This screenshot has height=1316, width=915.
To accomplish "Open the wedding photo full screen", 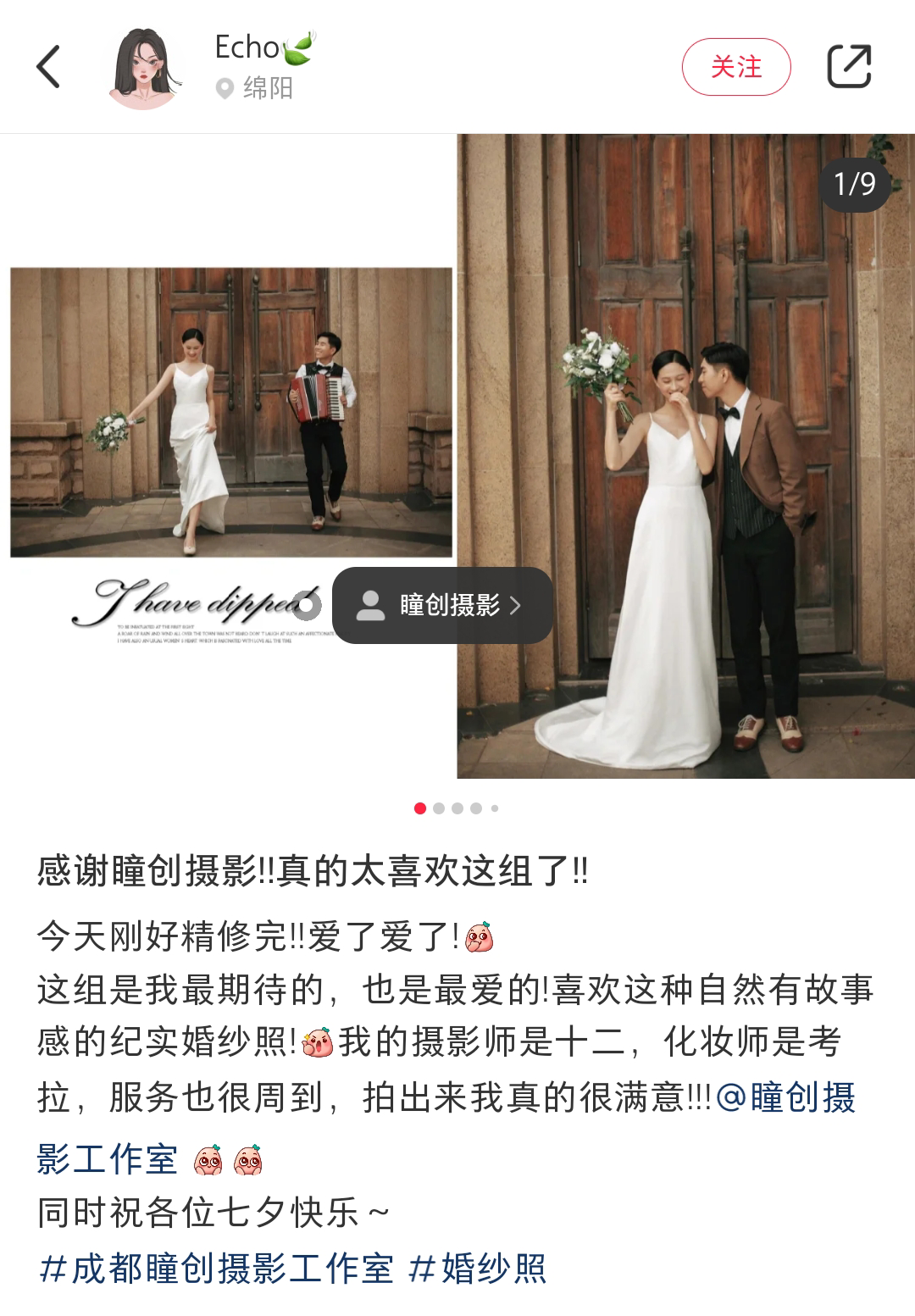I will [x=685, y=458].
